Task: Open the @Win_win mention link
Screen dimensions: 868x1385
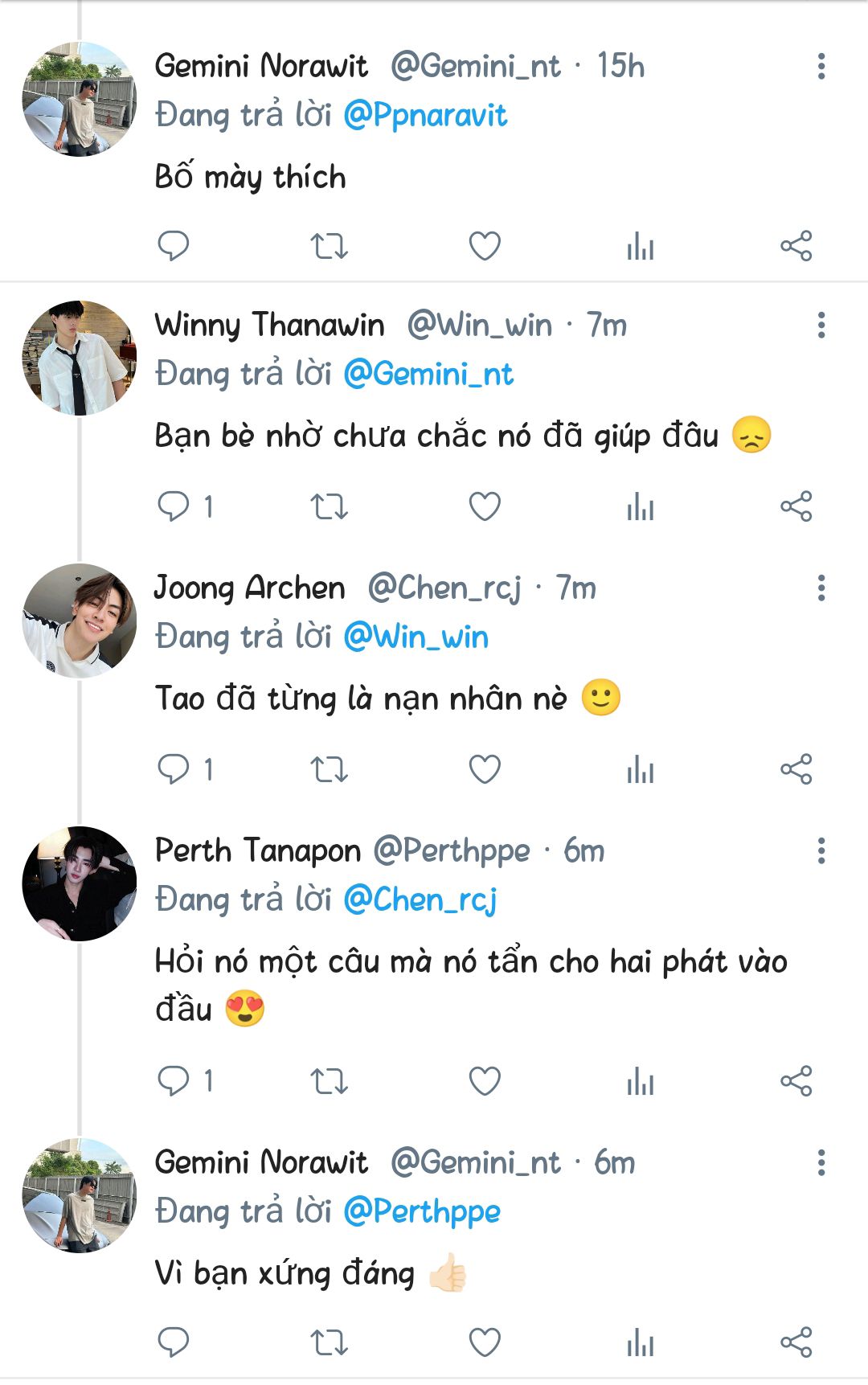Action: click(x=416, y=637)
